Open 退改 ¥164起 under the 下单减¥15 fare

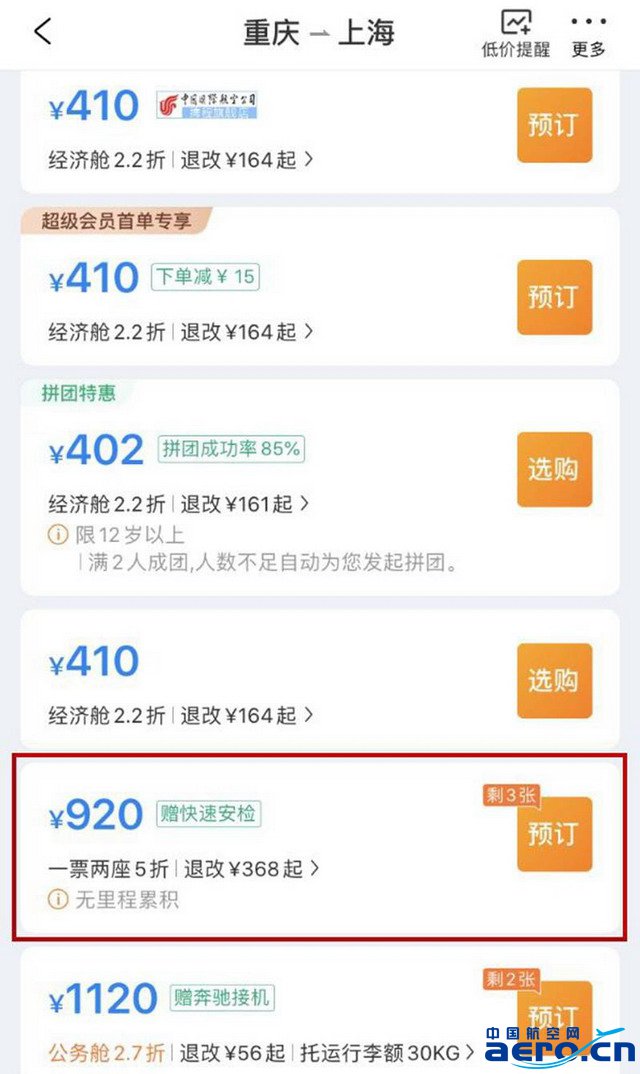[247, 331]
